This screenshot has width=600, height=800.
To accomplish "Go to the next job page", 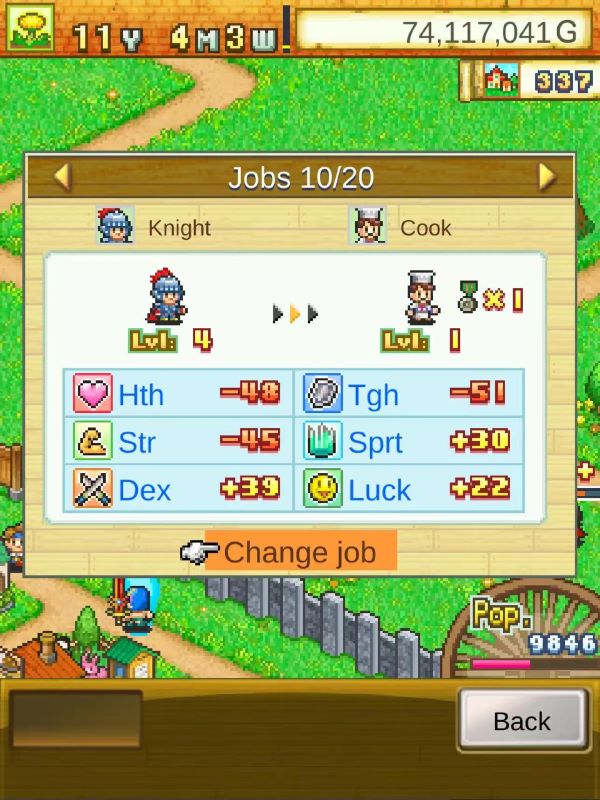I will 546,178.
